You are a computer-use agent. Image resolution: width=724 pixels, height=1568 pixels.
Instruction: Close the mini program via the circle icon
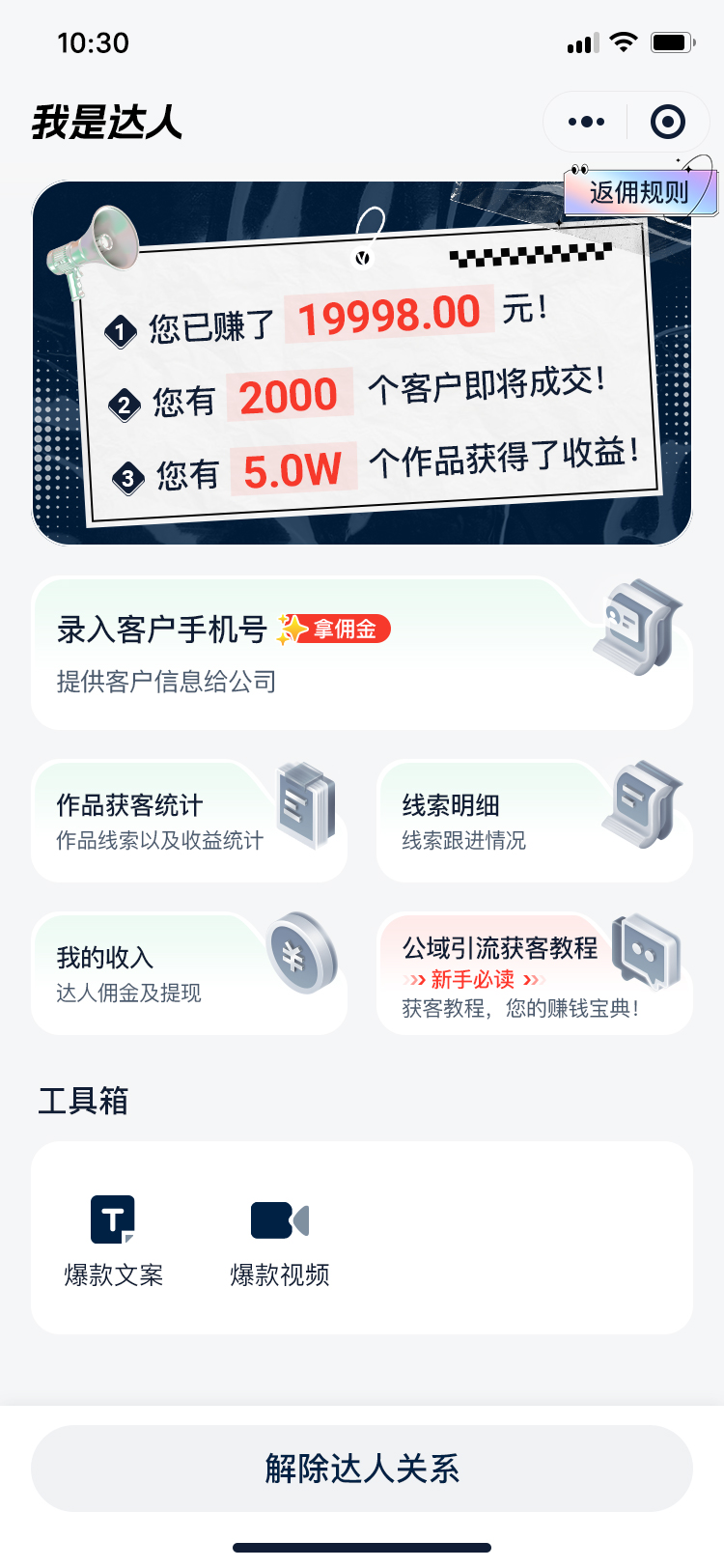[x=668, y=122]
